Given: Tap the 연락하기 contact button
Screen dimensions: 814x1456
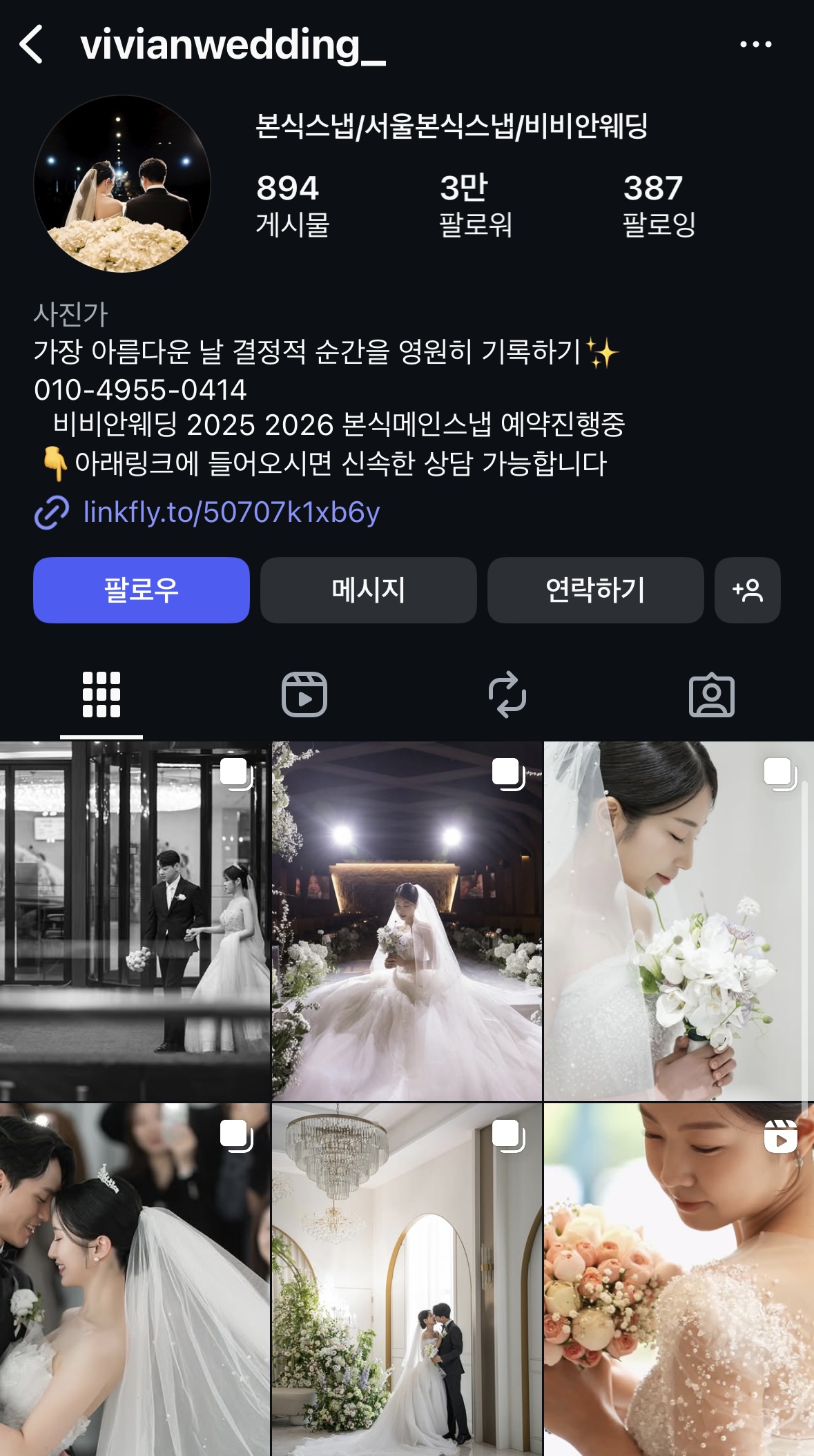Looking at the screenshot, I should [595, 590].
